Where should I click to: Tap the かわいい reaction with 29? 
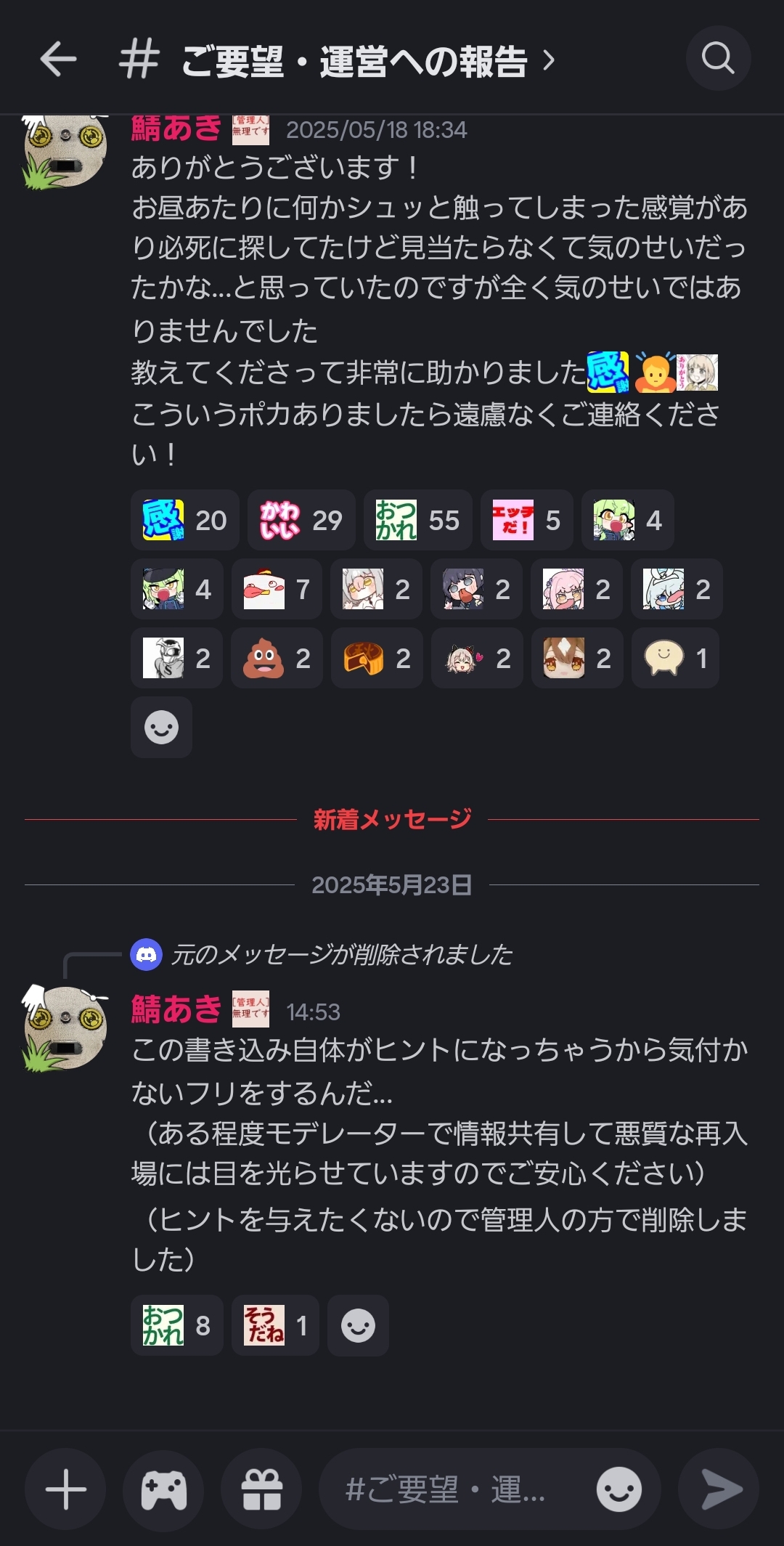pos(301,520)
